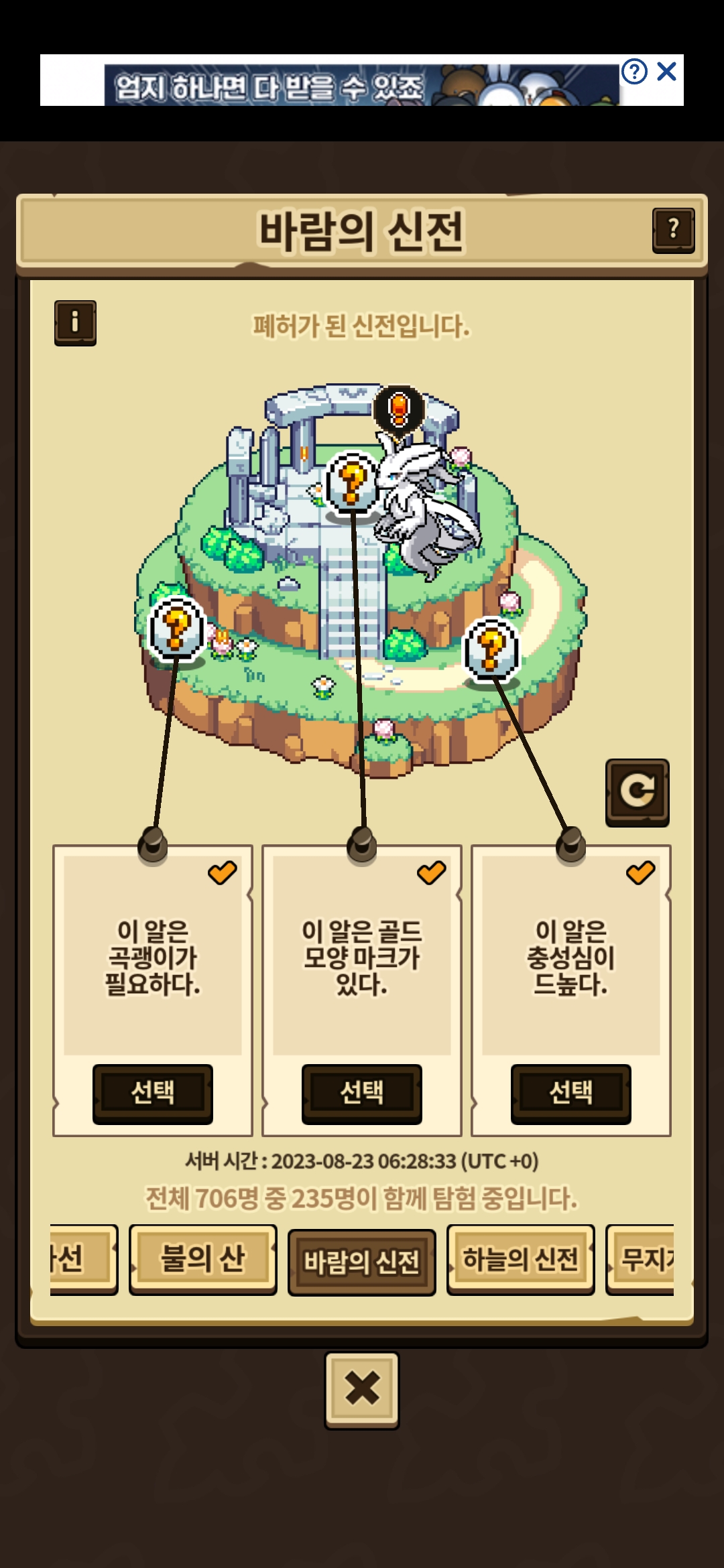The image size is (724, 1568).
Task: Select the egg with the gold mark
Action: coord(362,1093)
